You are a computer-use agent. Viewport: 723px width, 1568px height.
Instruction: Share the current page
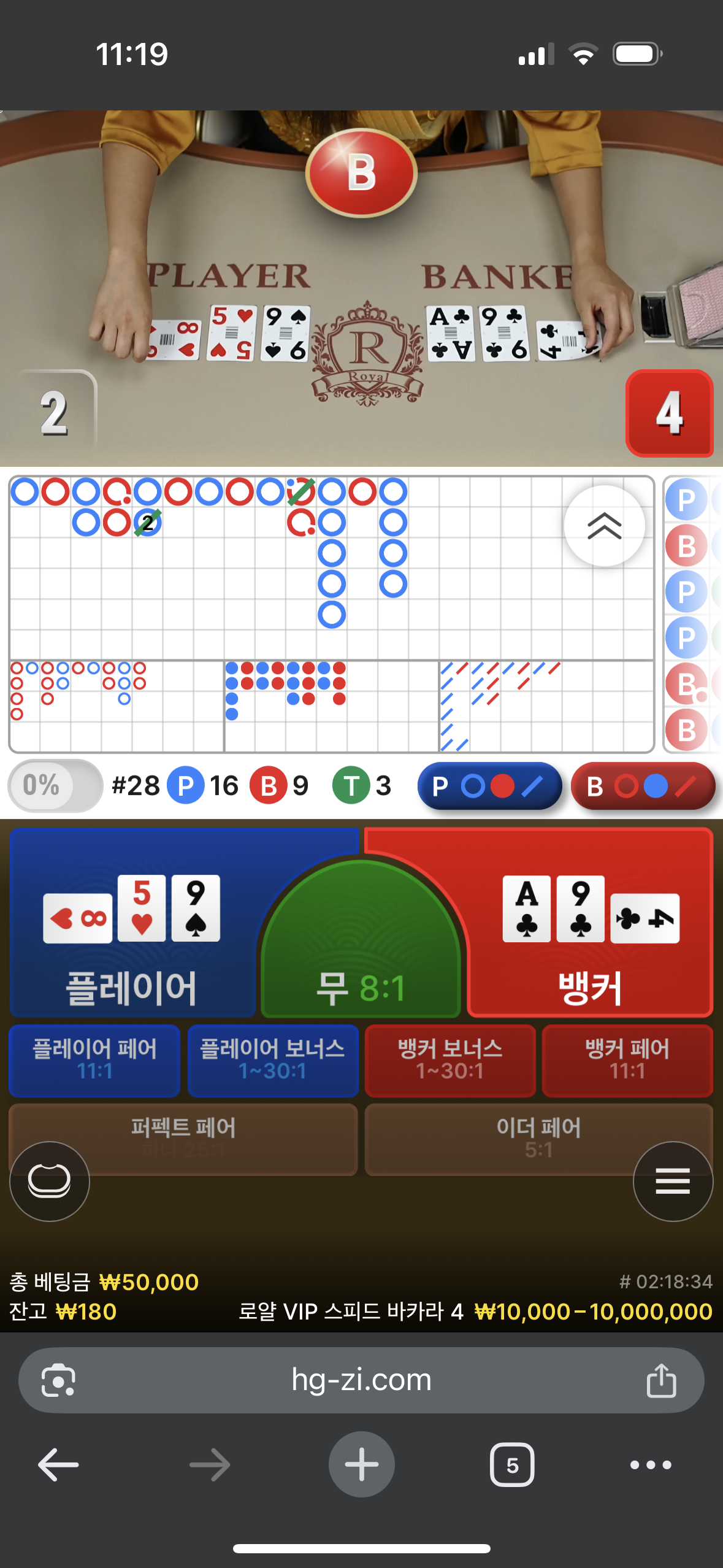coord(661,1381)
